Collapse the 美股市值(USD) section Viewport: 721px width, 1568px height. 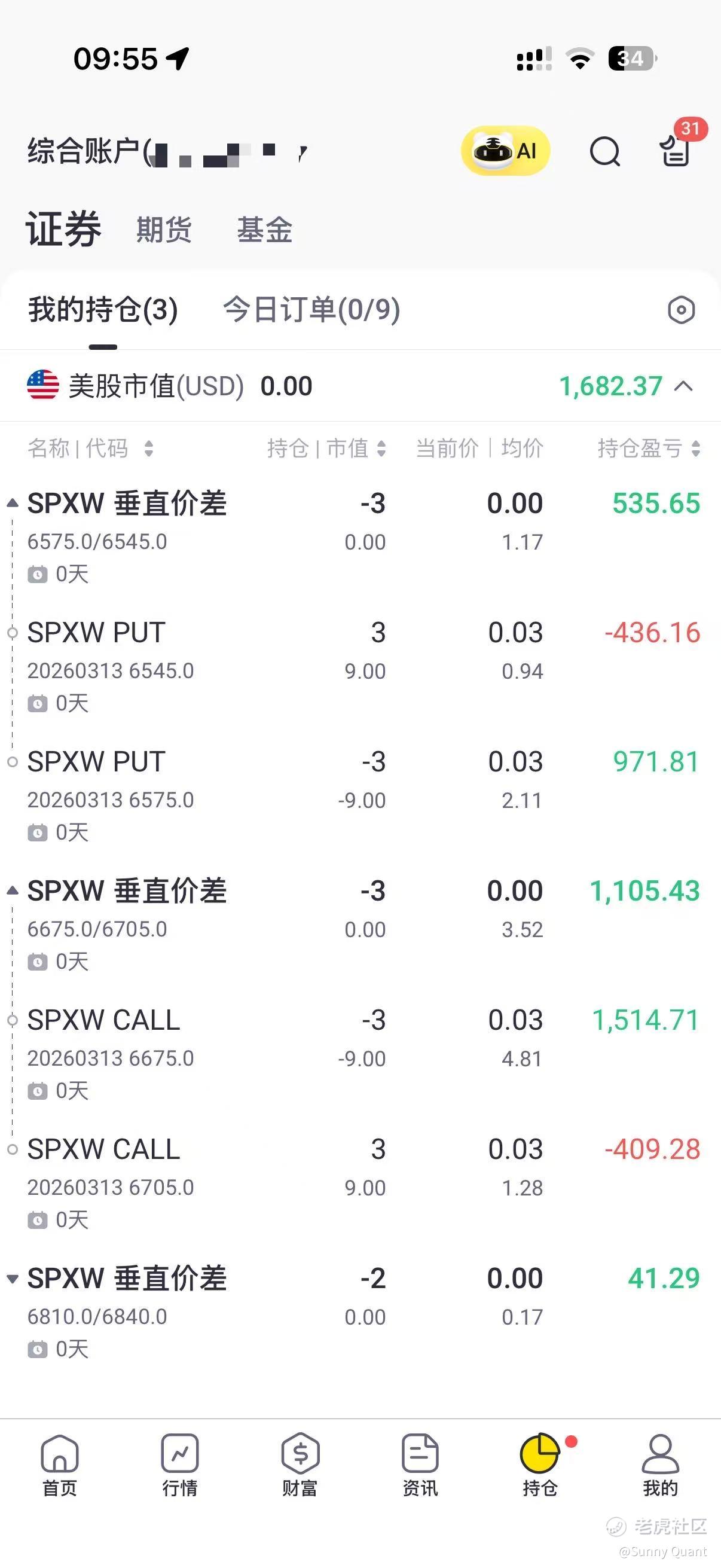coord(684,386)
